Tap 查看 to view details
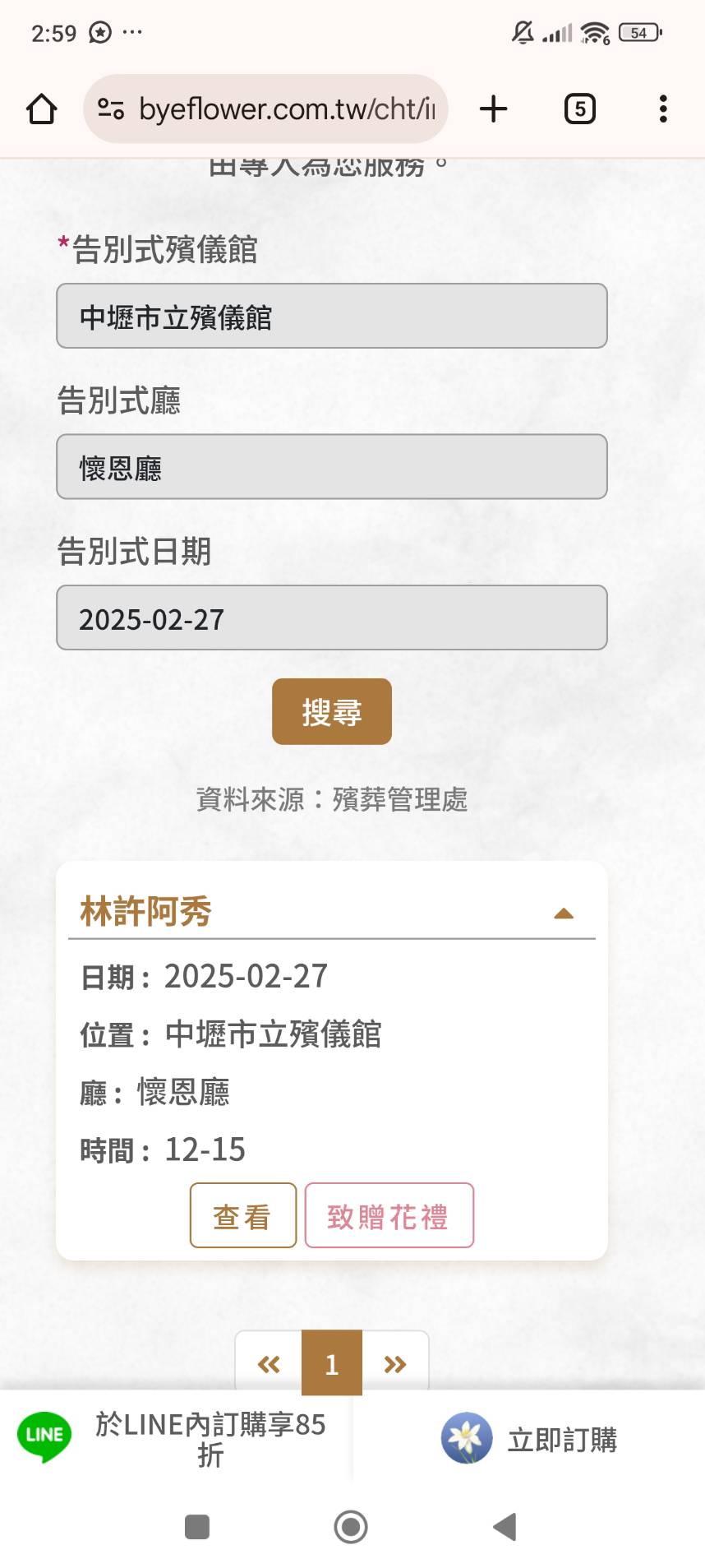This screenshot has height=1568, width=705. tap(243, 1215)
